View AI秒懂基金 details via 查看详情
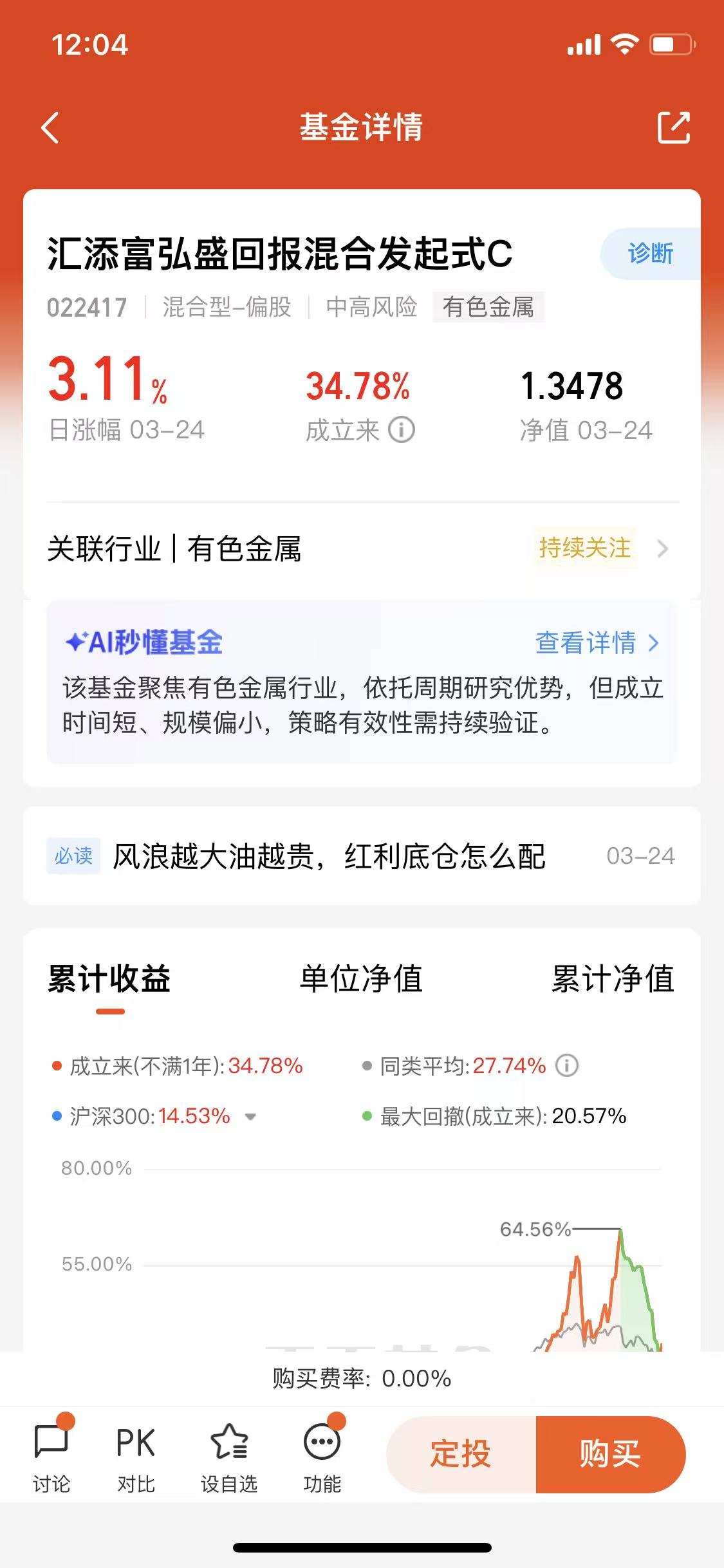This screenshot has height=1568, width=724. point(597,642)
